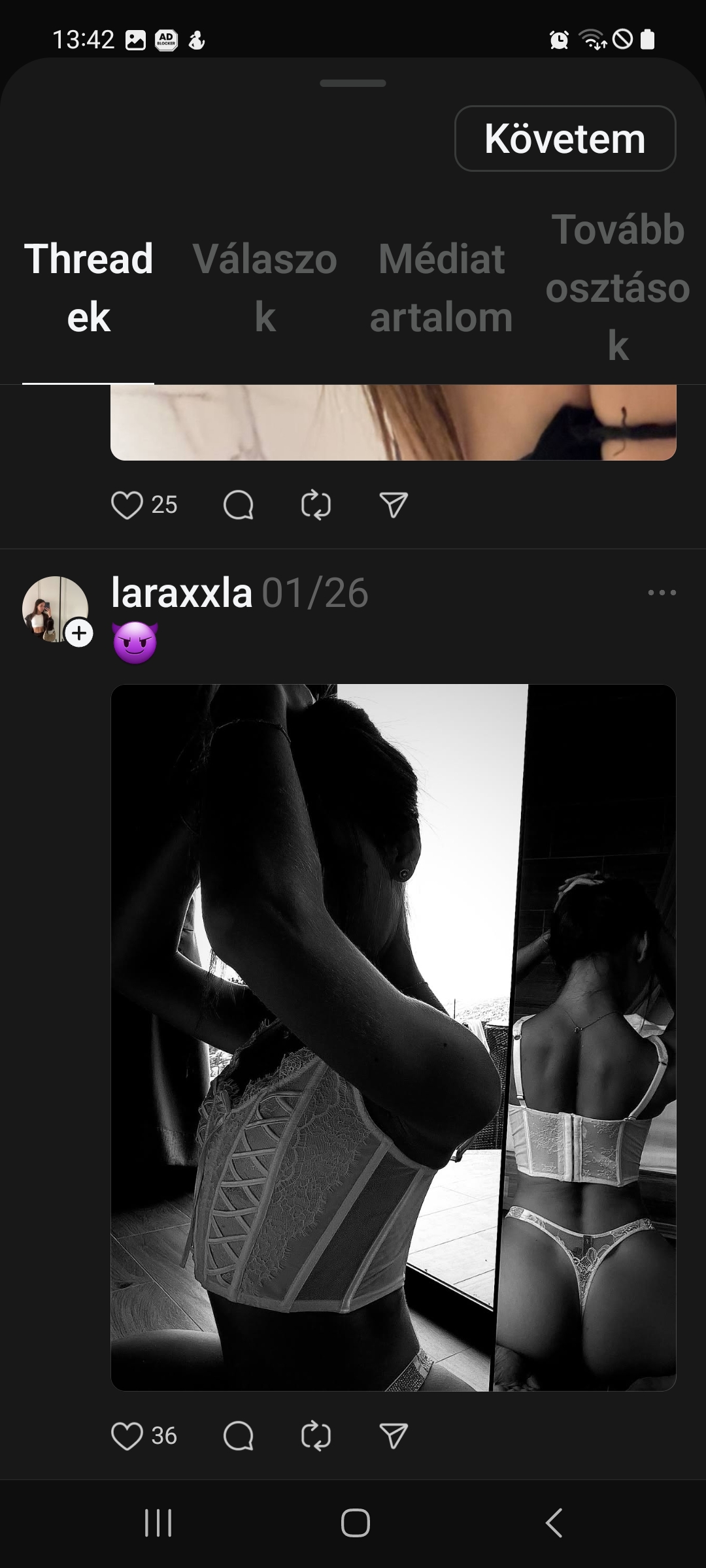Comment on the post with 25 likes
Viewport: 706px width, 1568px height.
point(238,505)
